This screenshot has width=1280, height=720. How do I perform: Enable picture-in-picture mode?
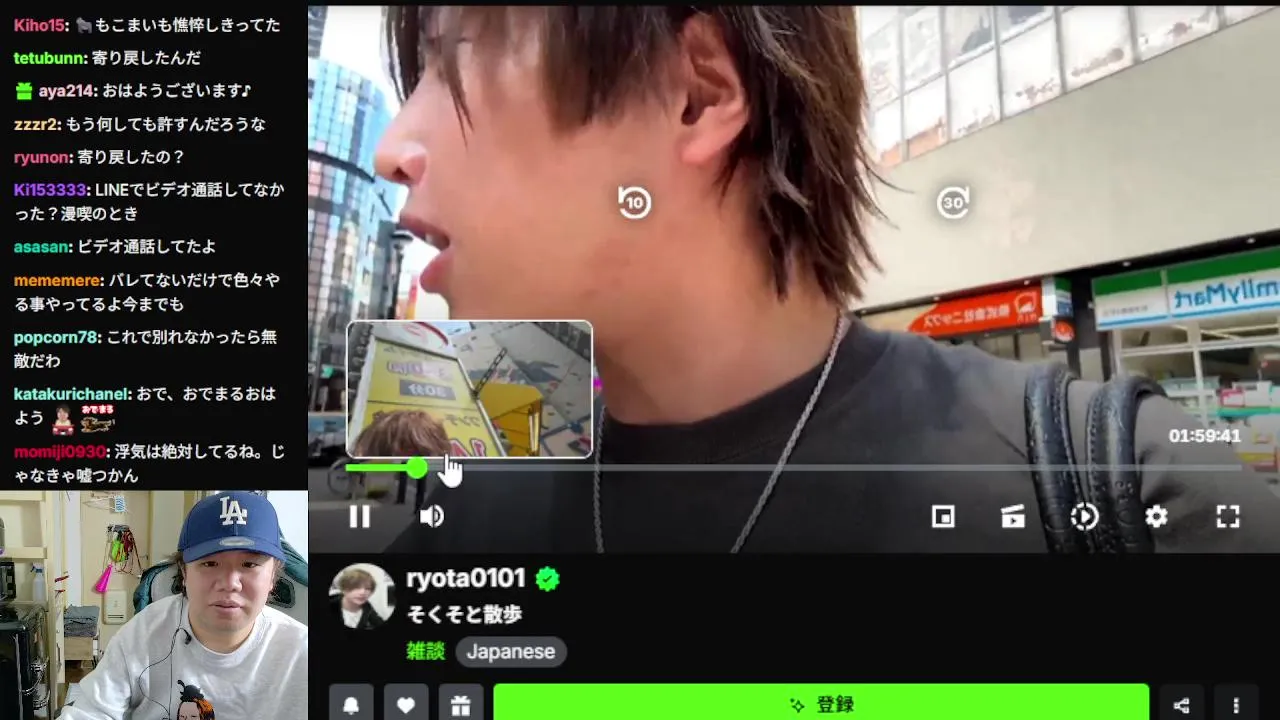(x=942, y=516)
